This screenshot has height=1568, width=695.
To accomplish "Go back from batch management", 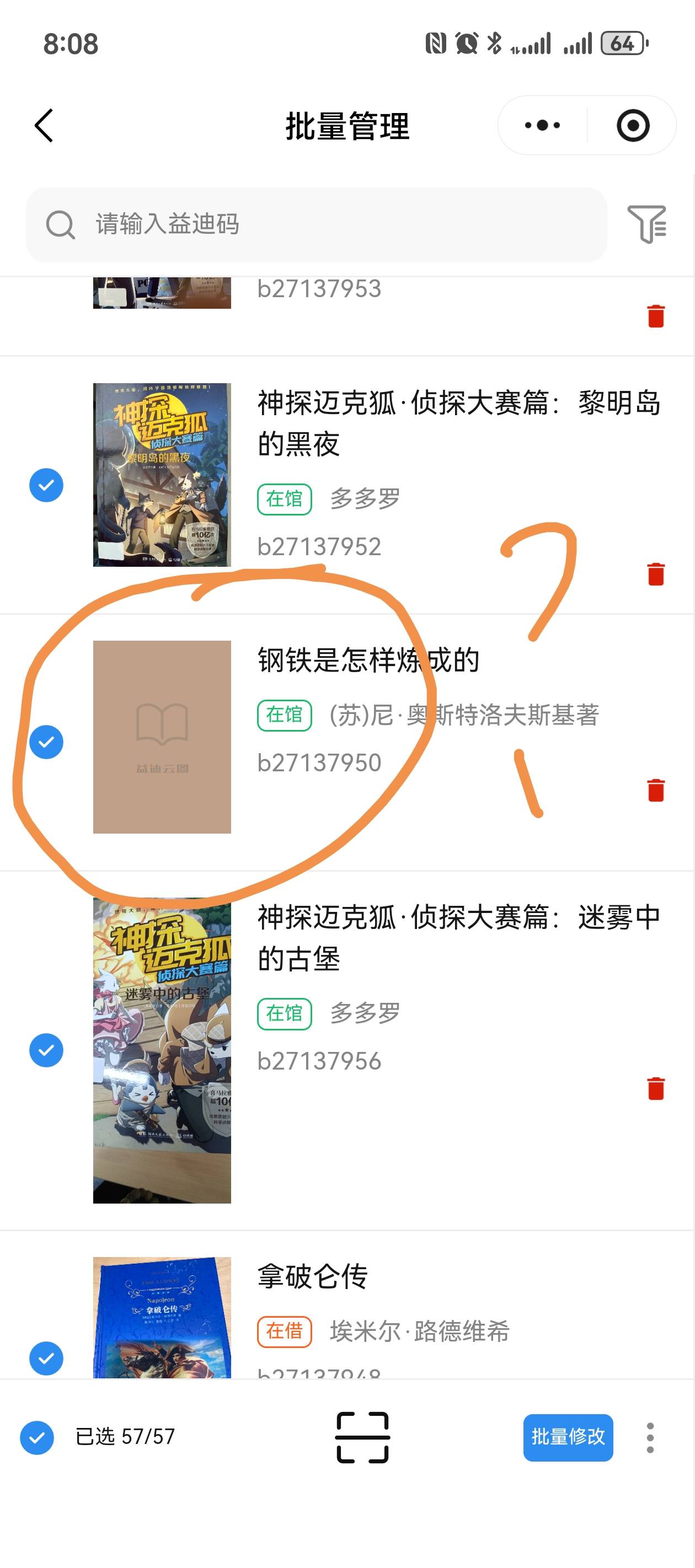I will [x=44, y=125].
